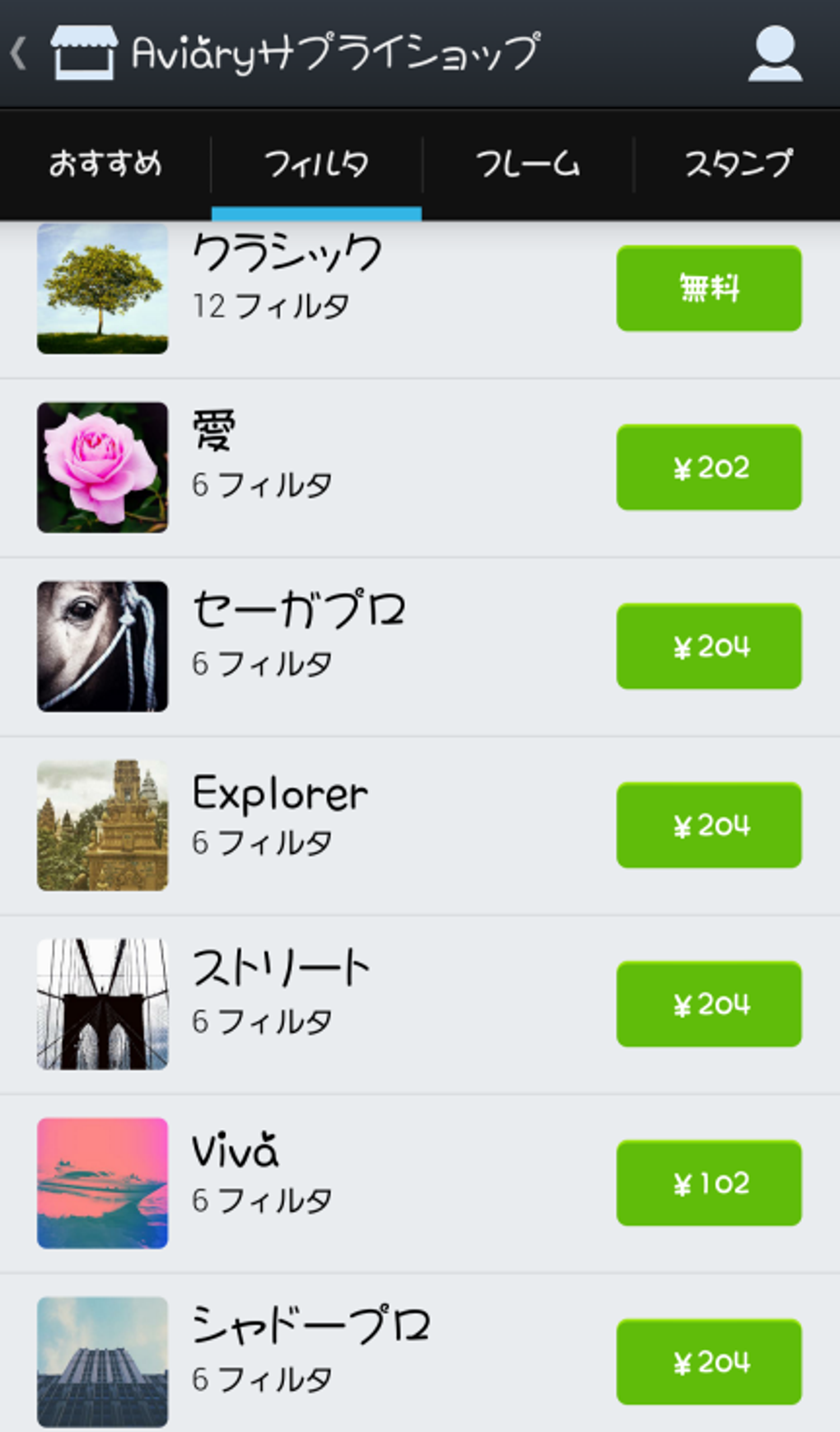
Task: Purchase ストリート pack for ¥204
Action: tap(708, 1004)
